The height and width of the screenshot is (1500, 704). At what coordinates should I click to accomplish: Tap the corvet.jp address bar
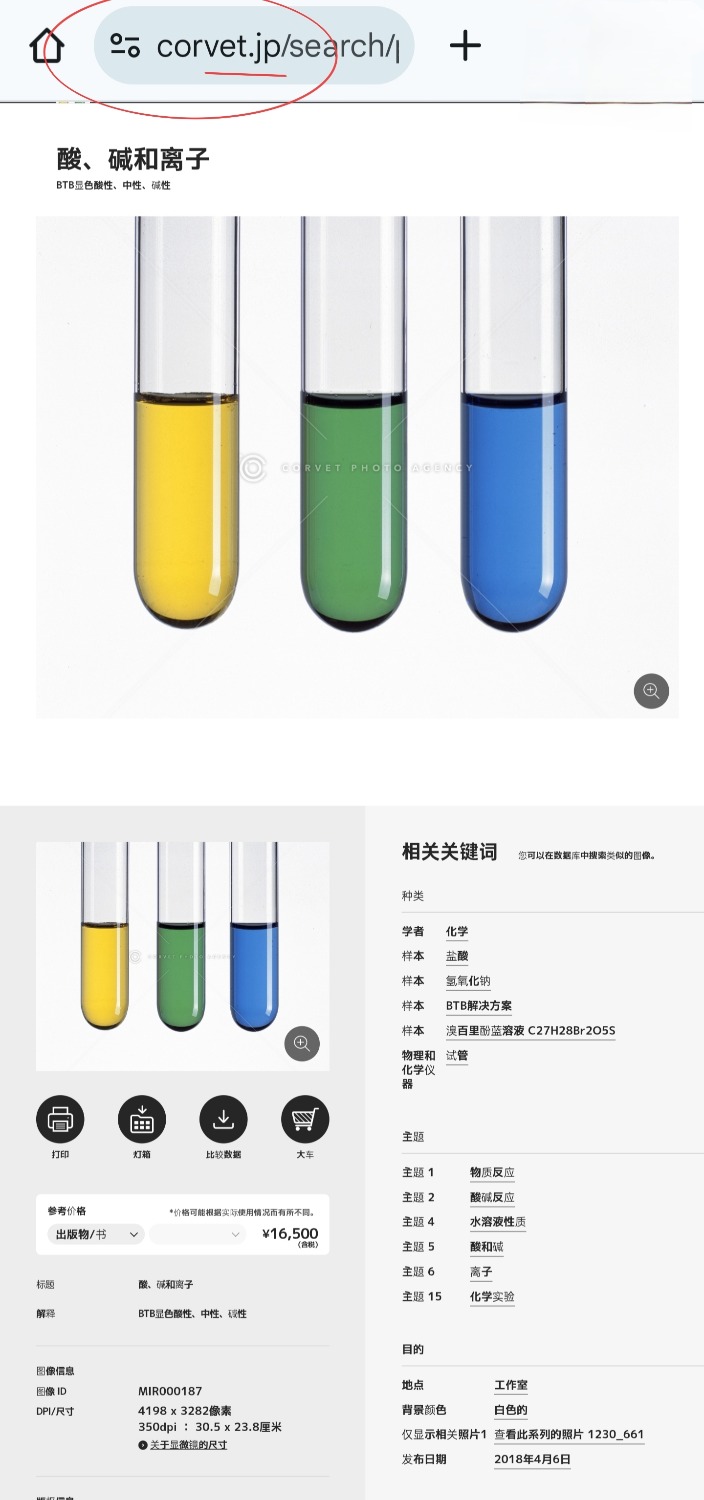(x=253, y=46)
